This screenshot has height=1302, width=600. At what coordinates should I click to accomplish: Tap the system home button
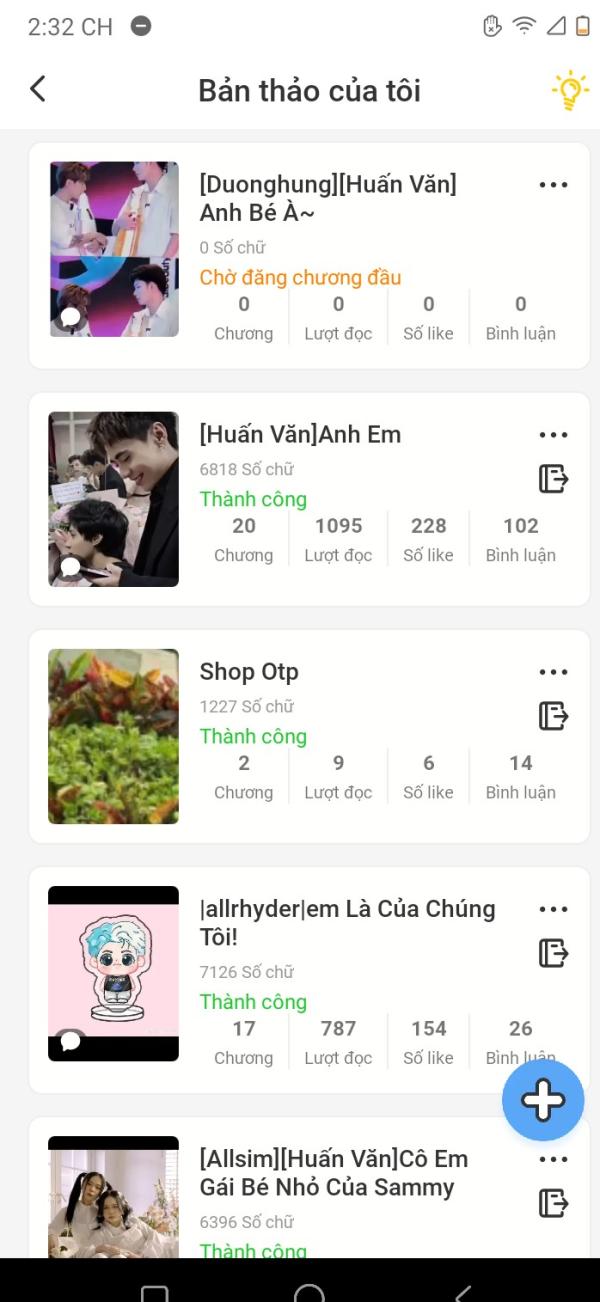[309, 1290]
